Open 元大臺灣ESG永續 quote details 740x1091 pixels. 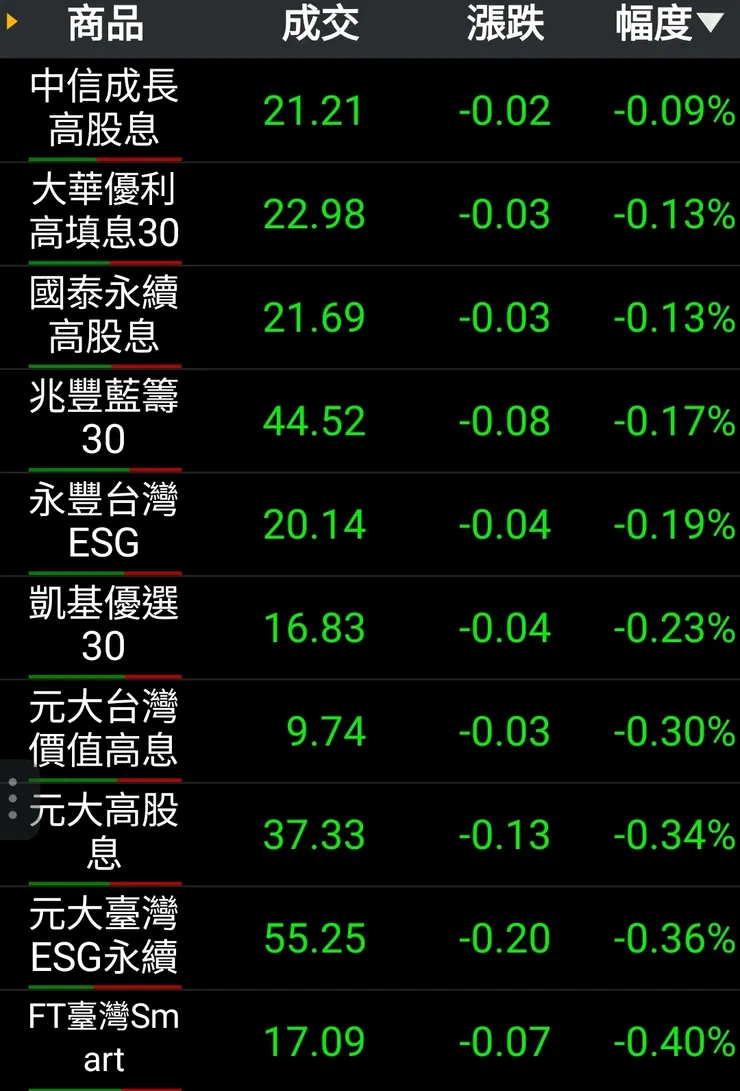click(104, 937)
